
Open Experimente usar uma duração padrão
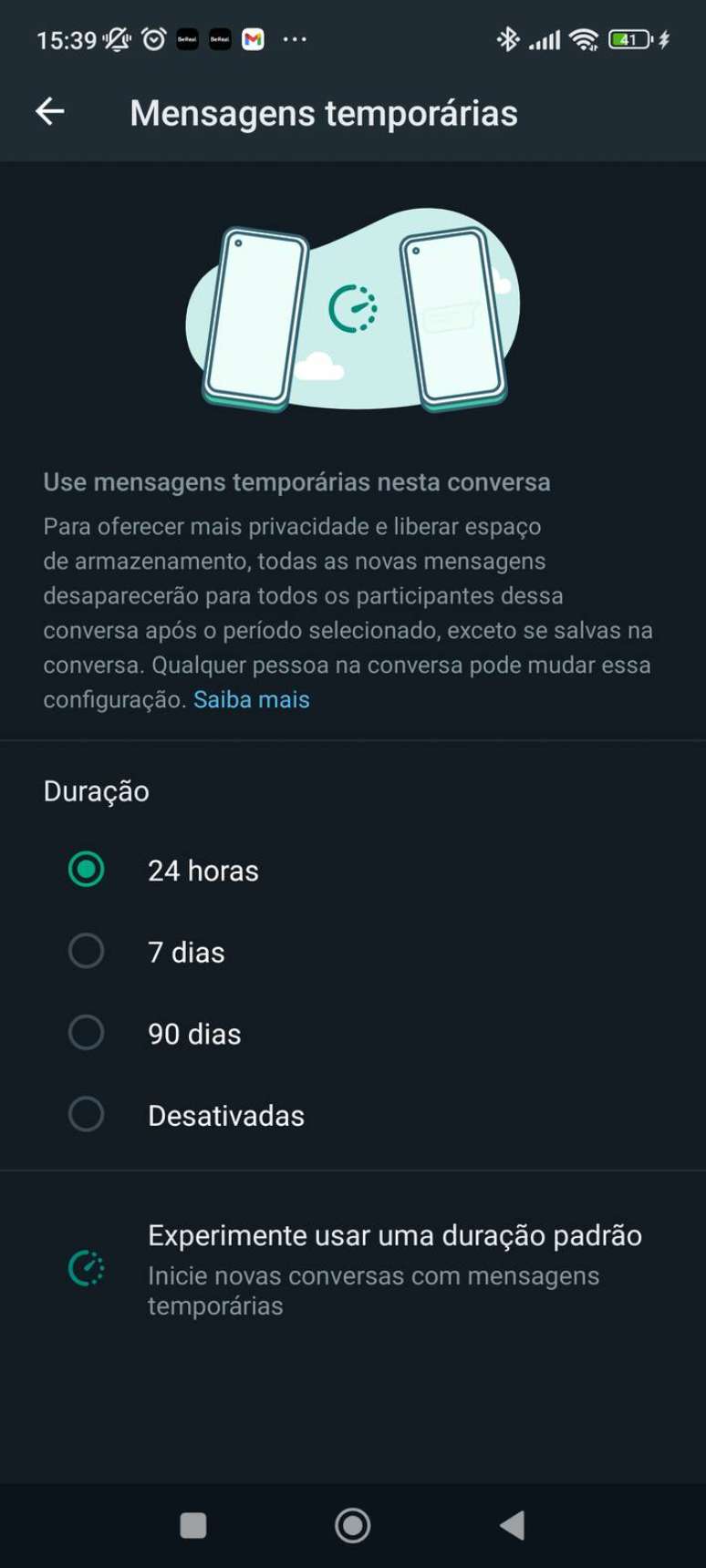392,1268
